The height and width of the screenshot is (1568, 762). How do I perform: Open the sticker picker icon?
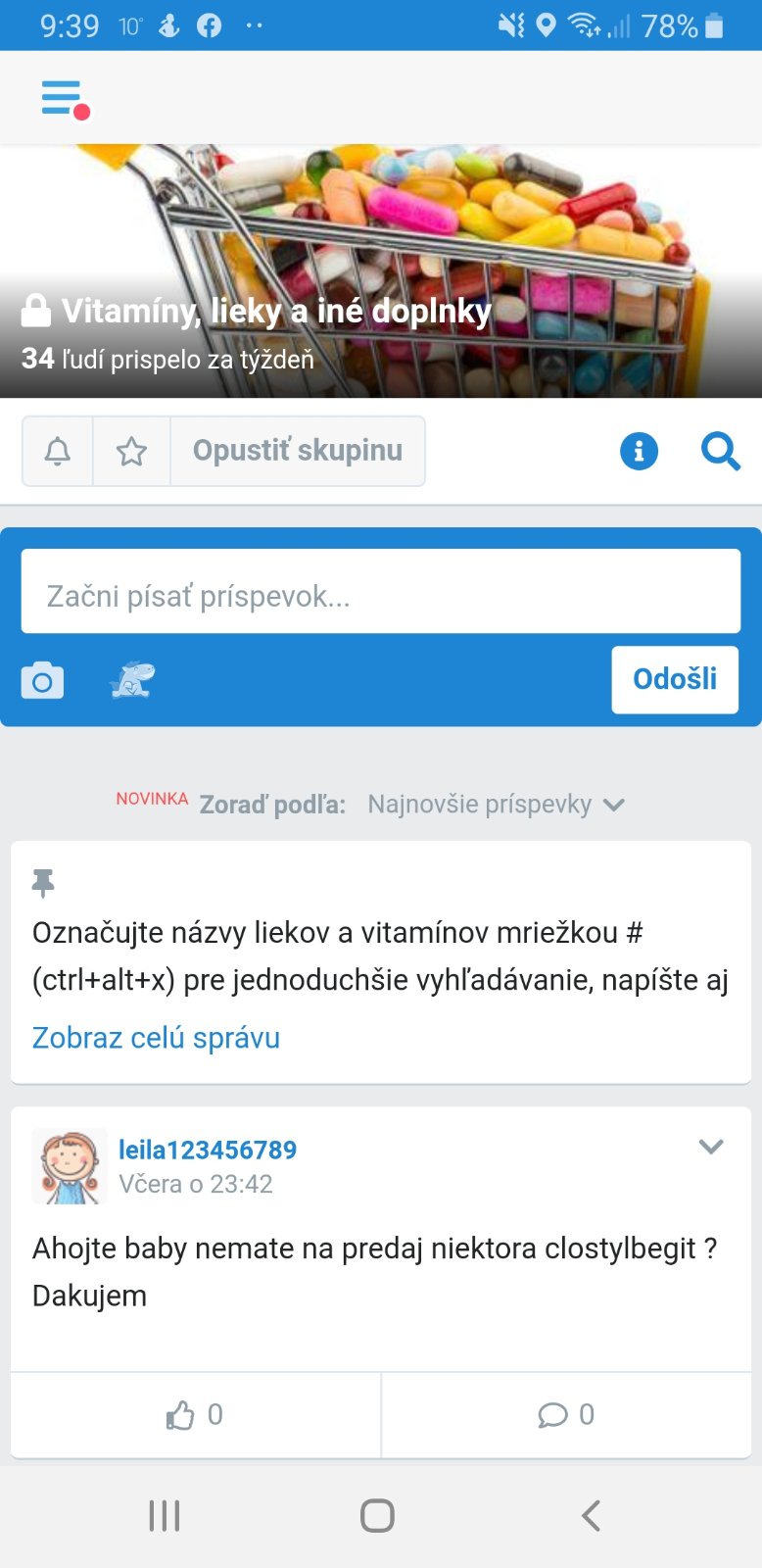pyautogui.click(x=132, y=679)
